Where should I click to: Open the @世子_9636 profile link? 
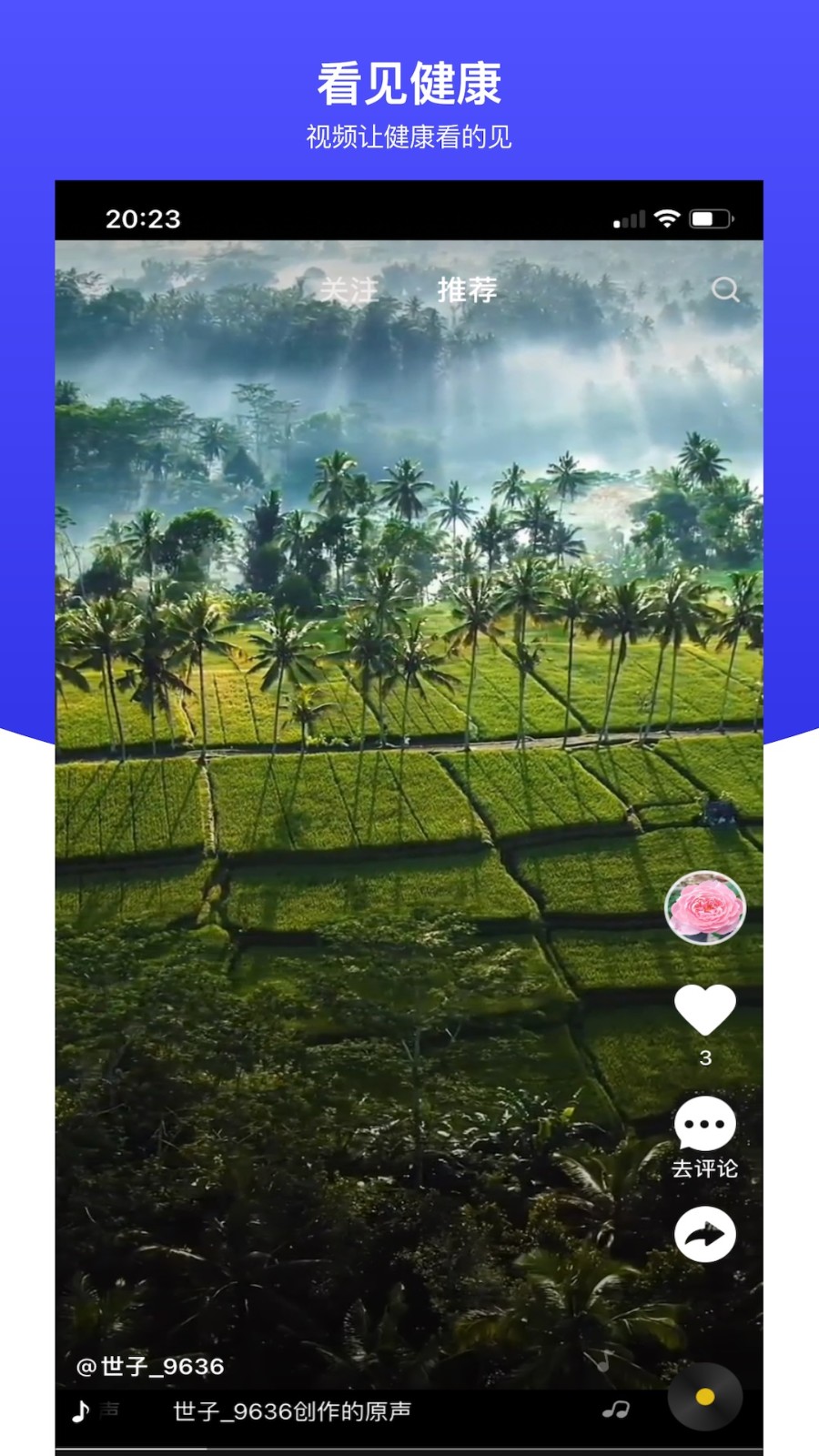coord(150,1366)
